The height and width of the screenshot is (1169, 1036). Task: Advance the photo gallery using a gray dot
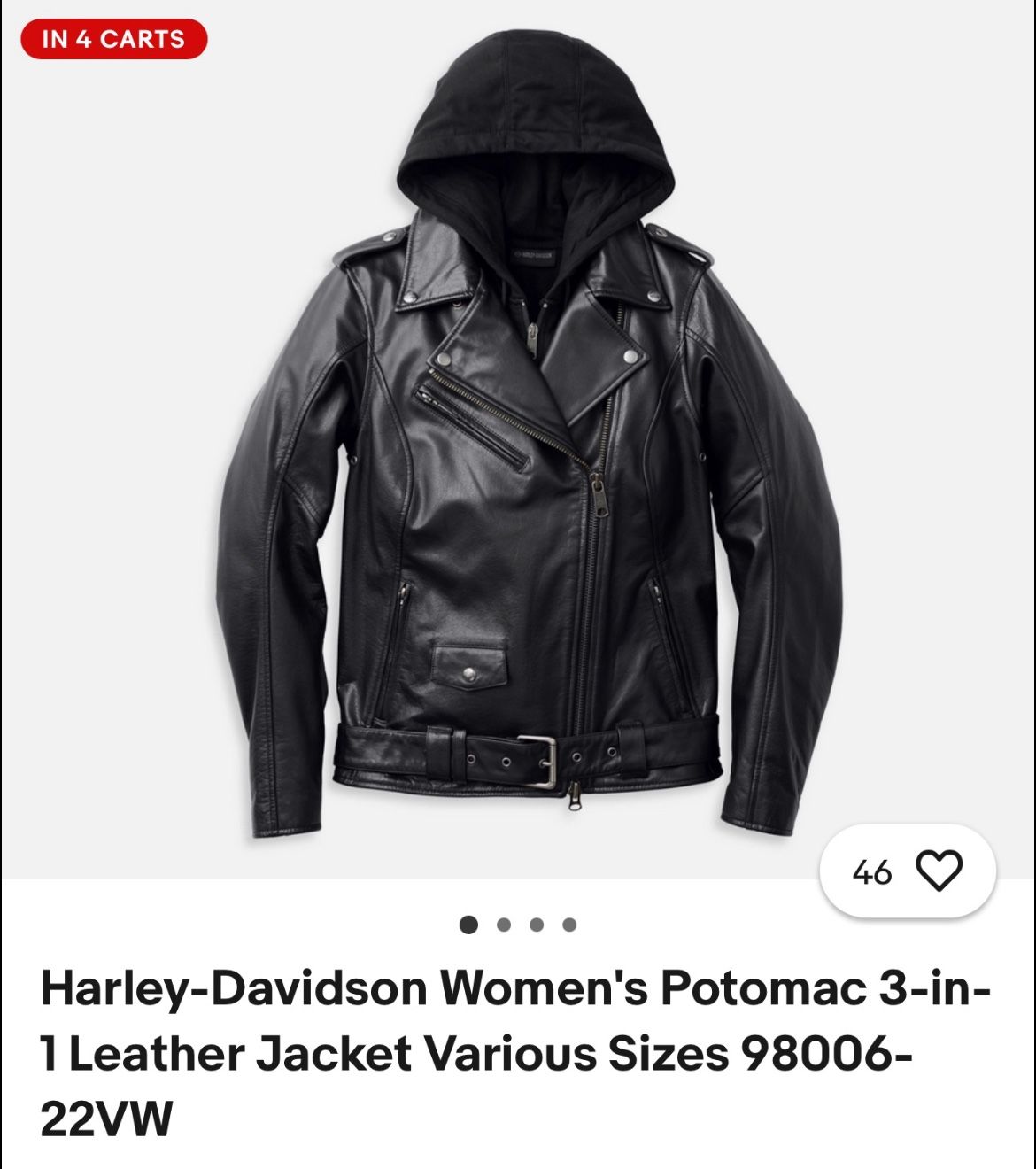505,925
